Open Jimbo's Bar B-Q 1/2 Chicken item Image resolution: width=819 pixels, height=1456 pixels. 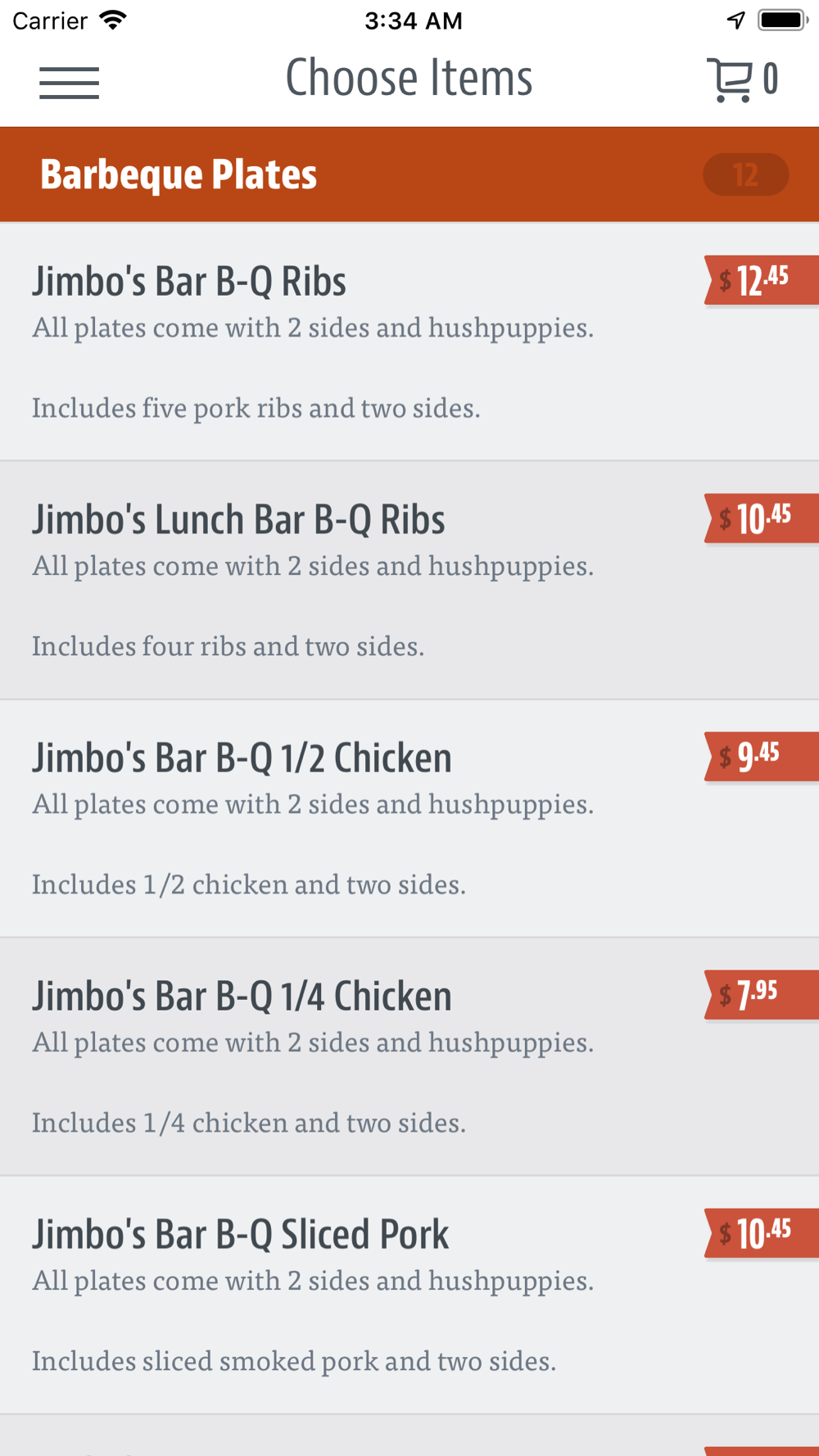[x=409, y=819]
